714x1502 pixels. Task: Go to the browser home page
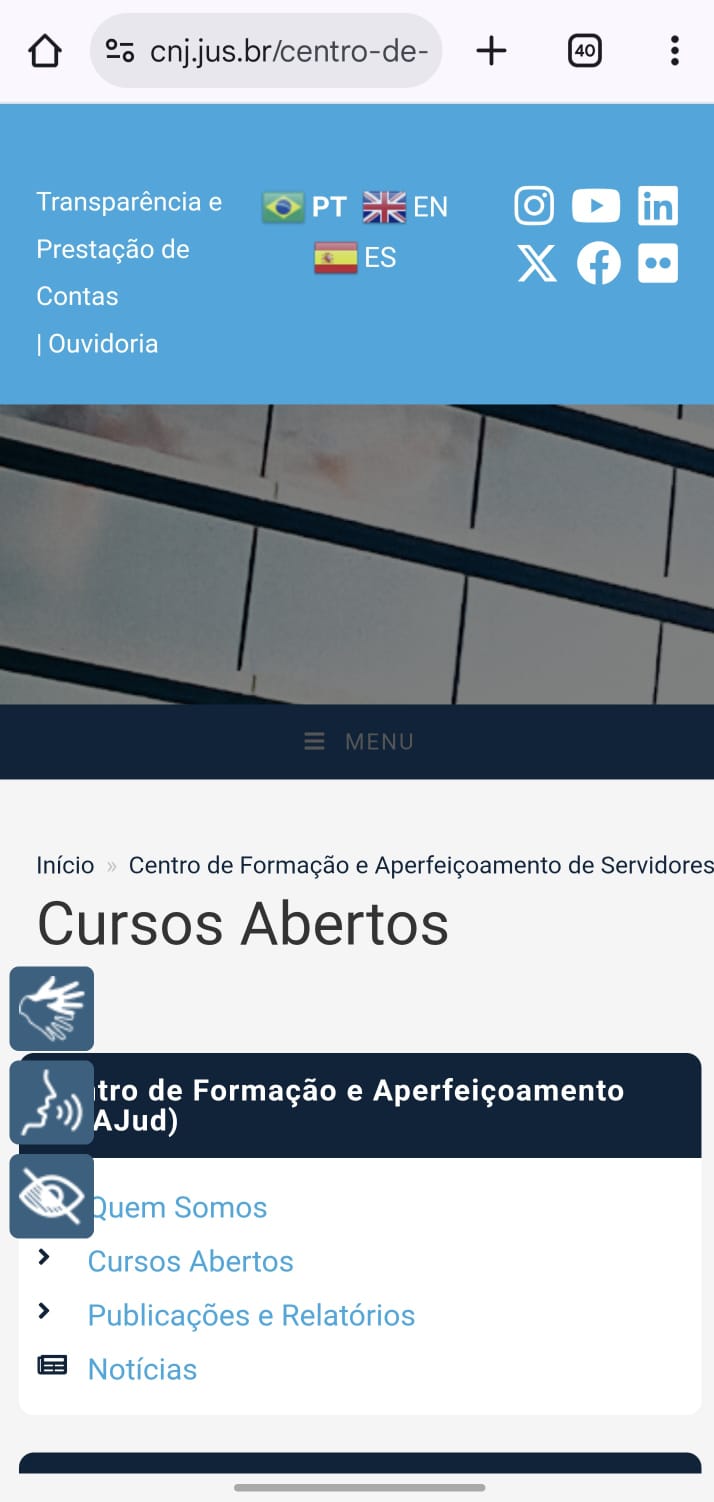[45, 51]
